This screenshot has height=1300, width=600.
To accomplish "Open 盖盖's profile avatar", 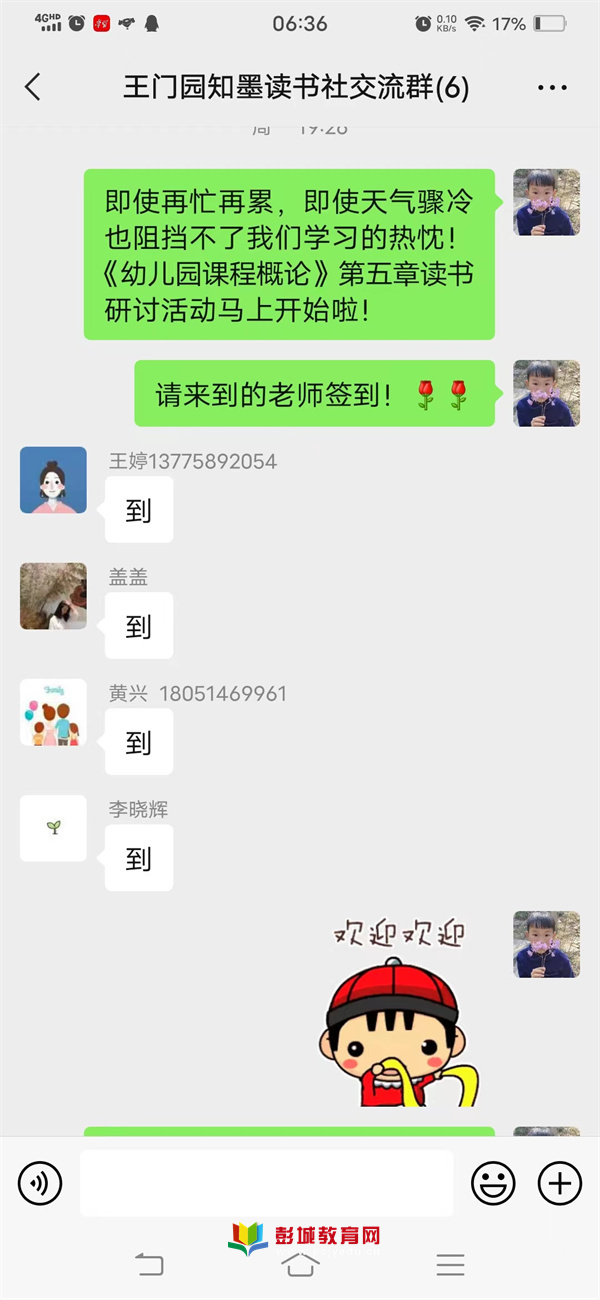I will 53,596.
